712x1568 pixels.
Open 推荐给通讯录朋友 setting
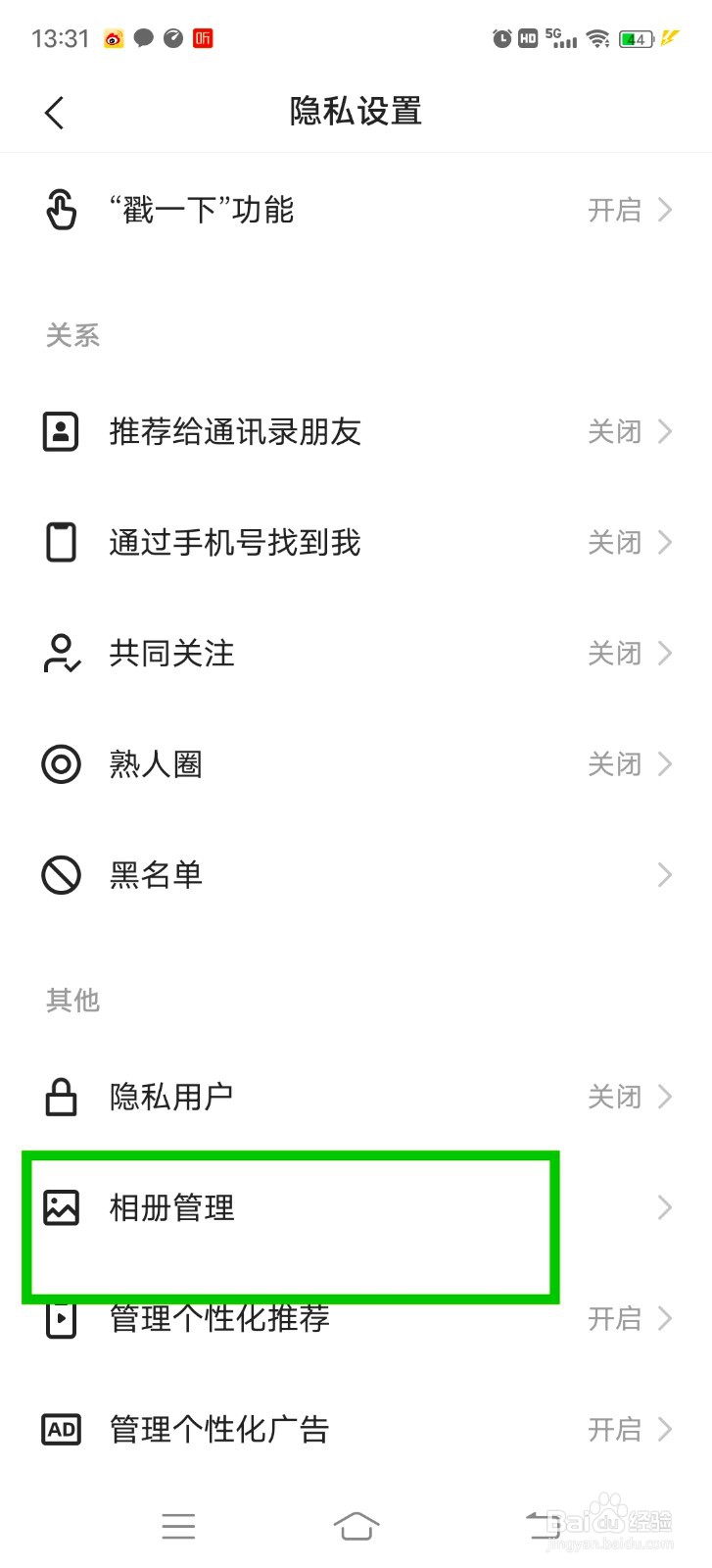(x=356, y=432)
